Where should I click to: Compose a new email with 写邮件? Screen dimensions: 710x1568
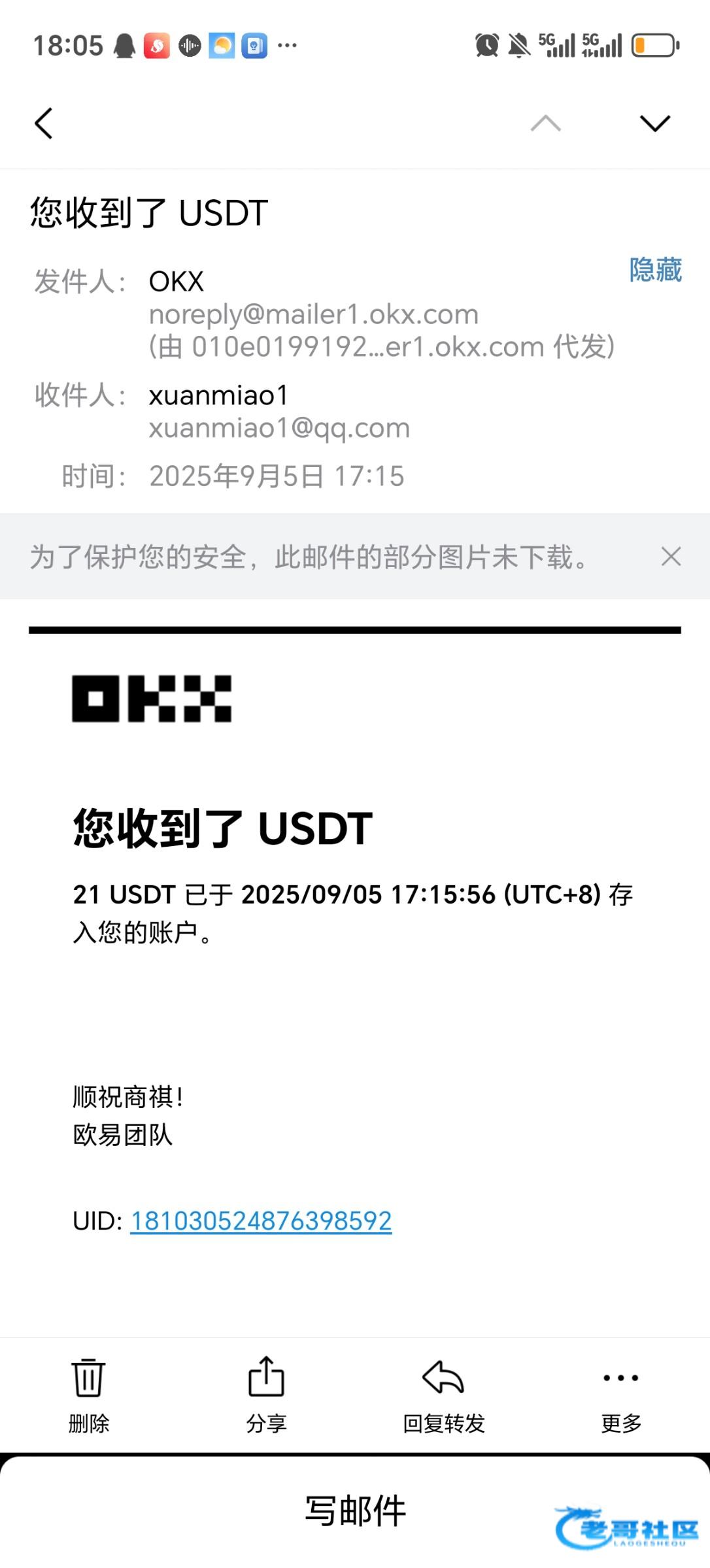tap(355, 1511)
